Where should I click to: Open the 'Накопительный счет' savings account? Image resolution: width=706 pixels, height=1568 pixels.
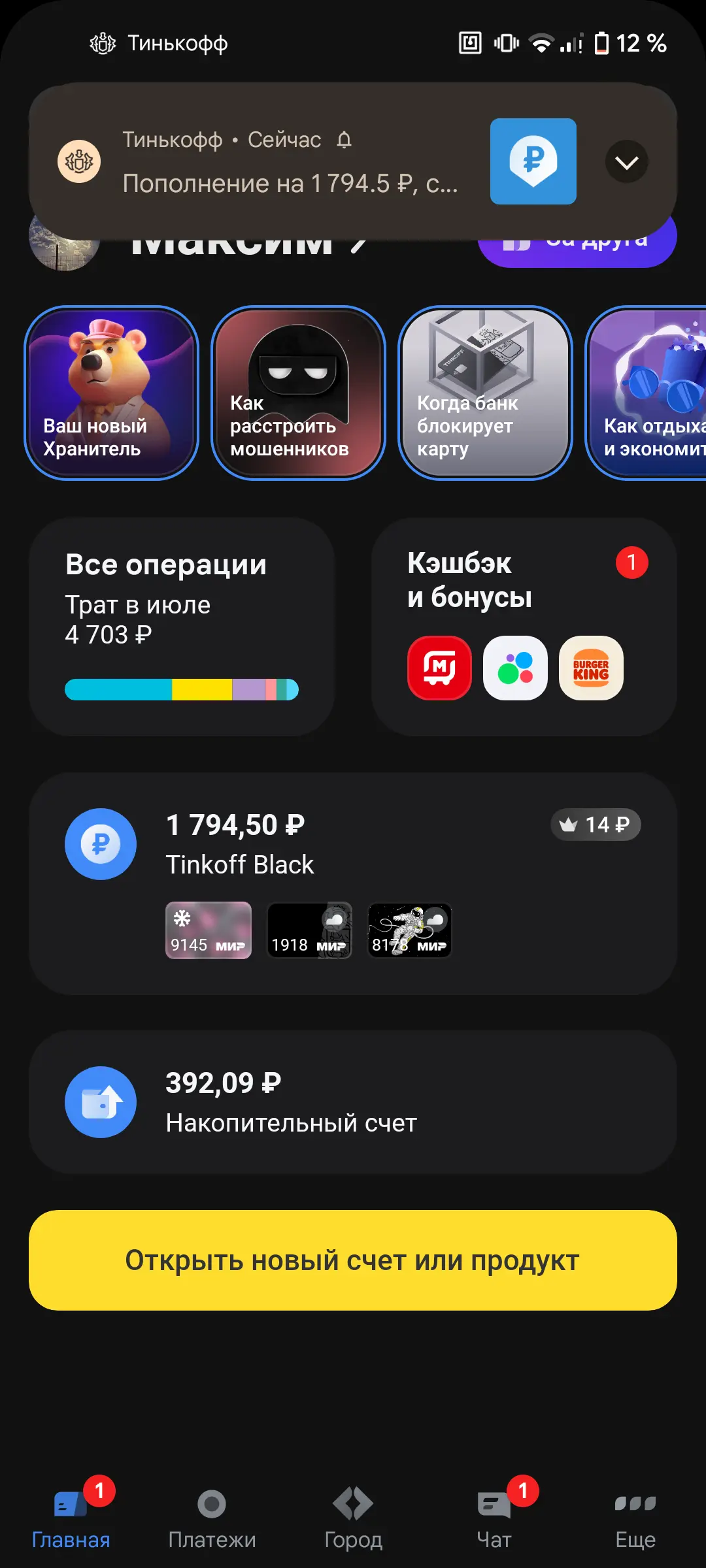click(x=353, y=1102)
